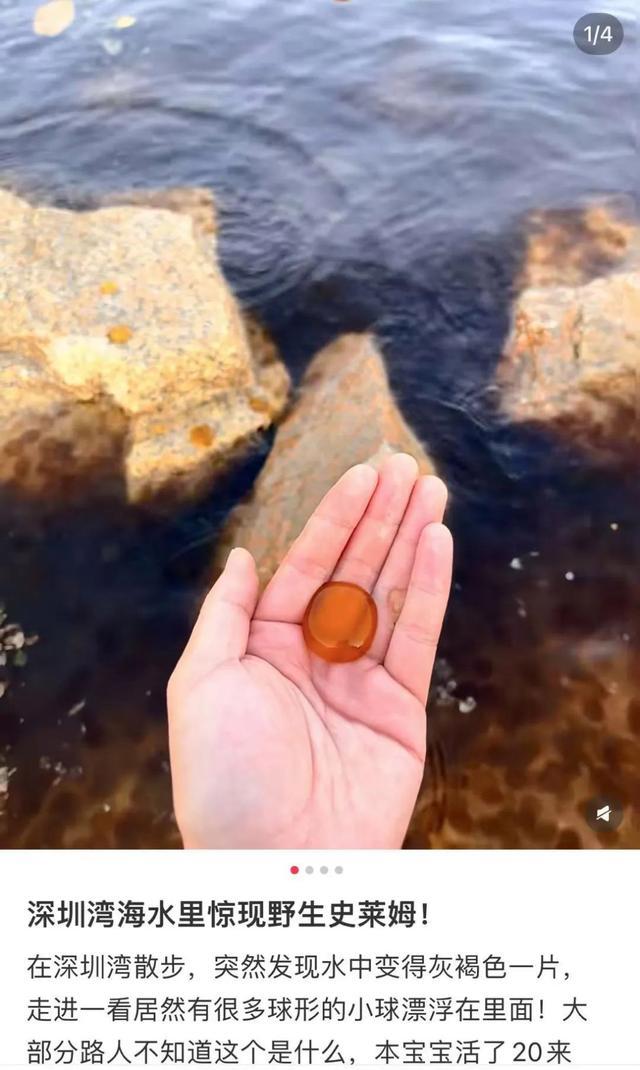Unmute the post's sound with the speaker icon
The width and height of the screenshot is (640, 1070).
tap(603, 814)
